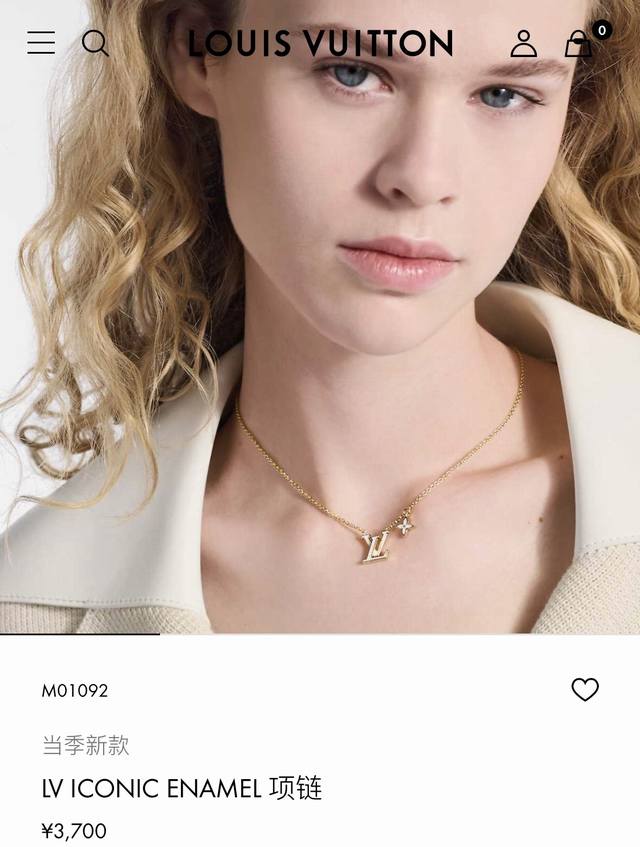
Task: Open the shopping bag
Action: point(579,44)
